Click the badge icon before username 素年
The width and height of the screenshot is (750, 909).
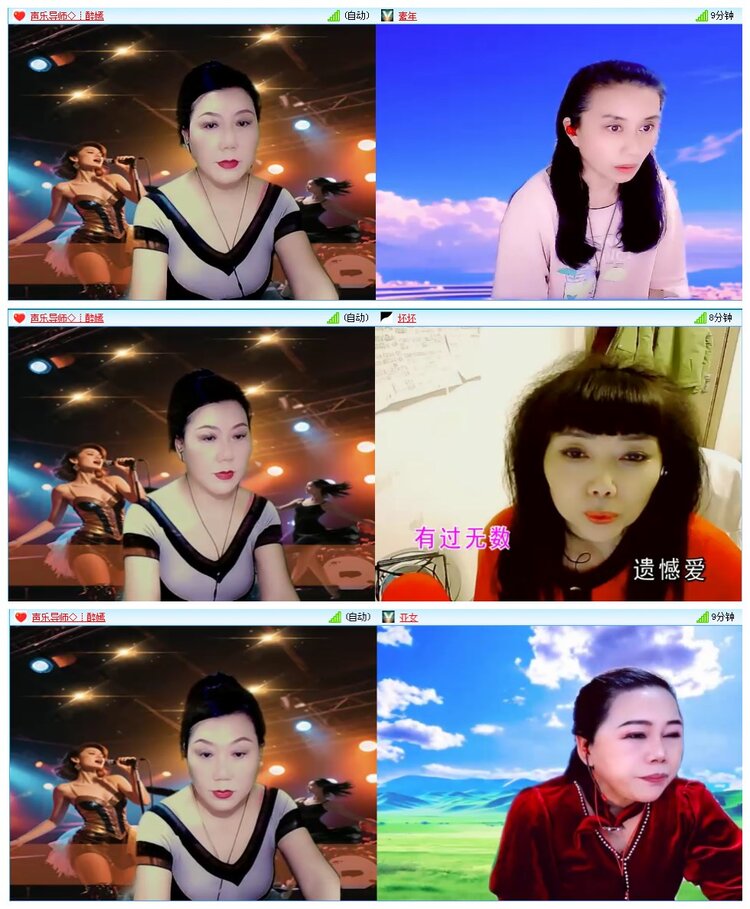(x=386, y=15)
